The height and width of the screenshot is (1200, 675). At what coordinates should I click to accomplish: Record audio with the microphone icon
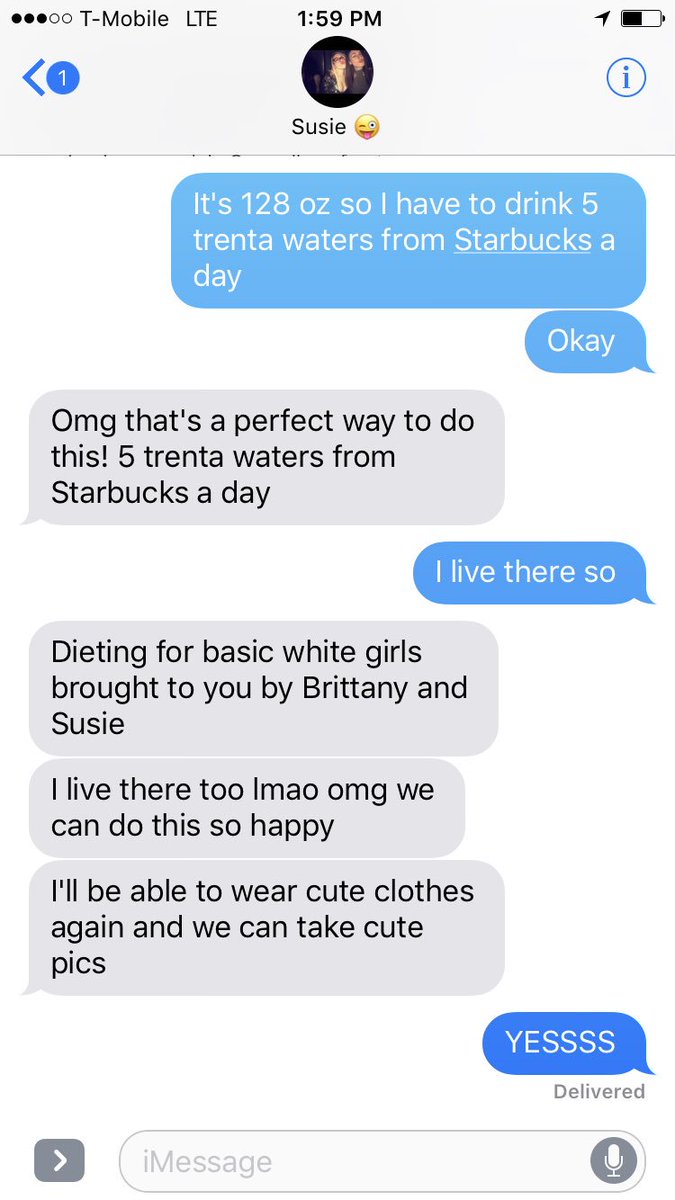(613, 1161)
